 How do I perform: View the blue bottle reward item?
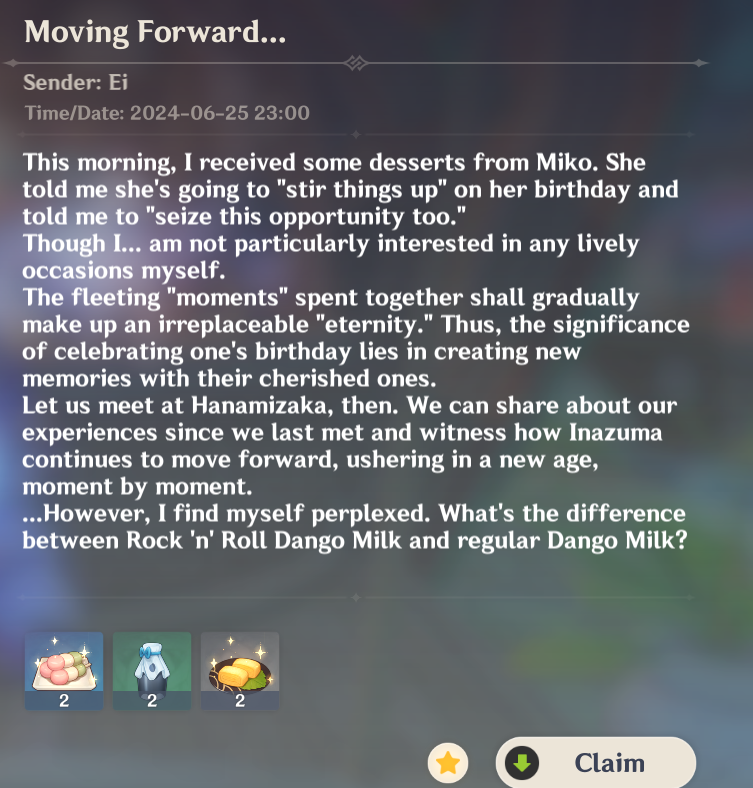click(152, 668)
